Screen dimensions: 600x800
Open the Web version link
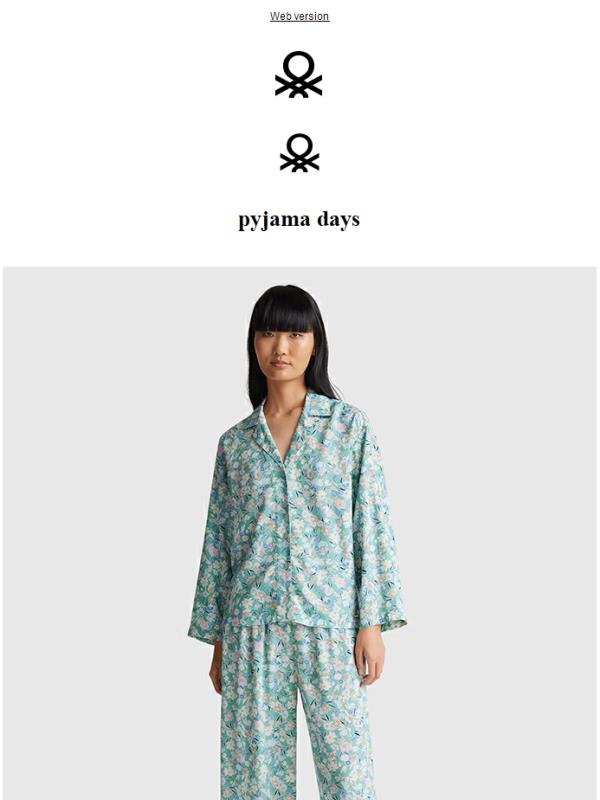(299, 16)
